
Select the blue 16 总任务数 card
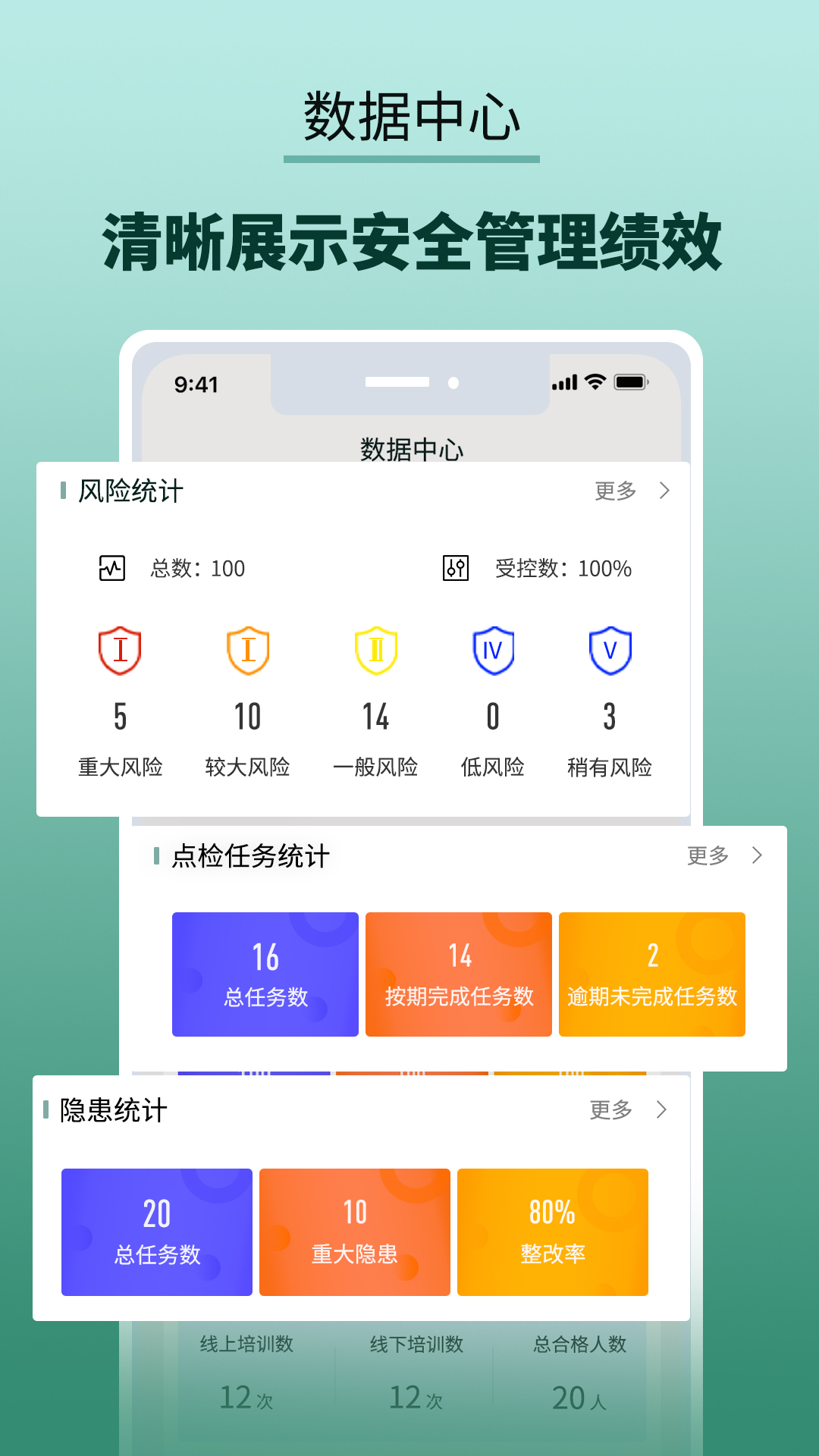pos(265,974)
